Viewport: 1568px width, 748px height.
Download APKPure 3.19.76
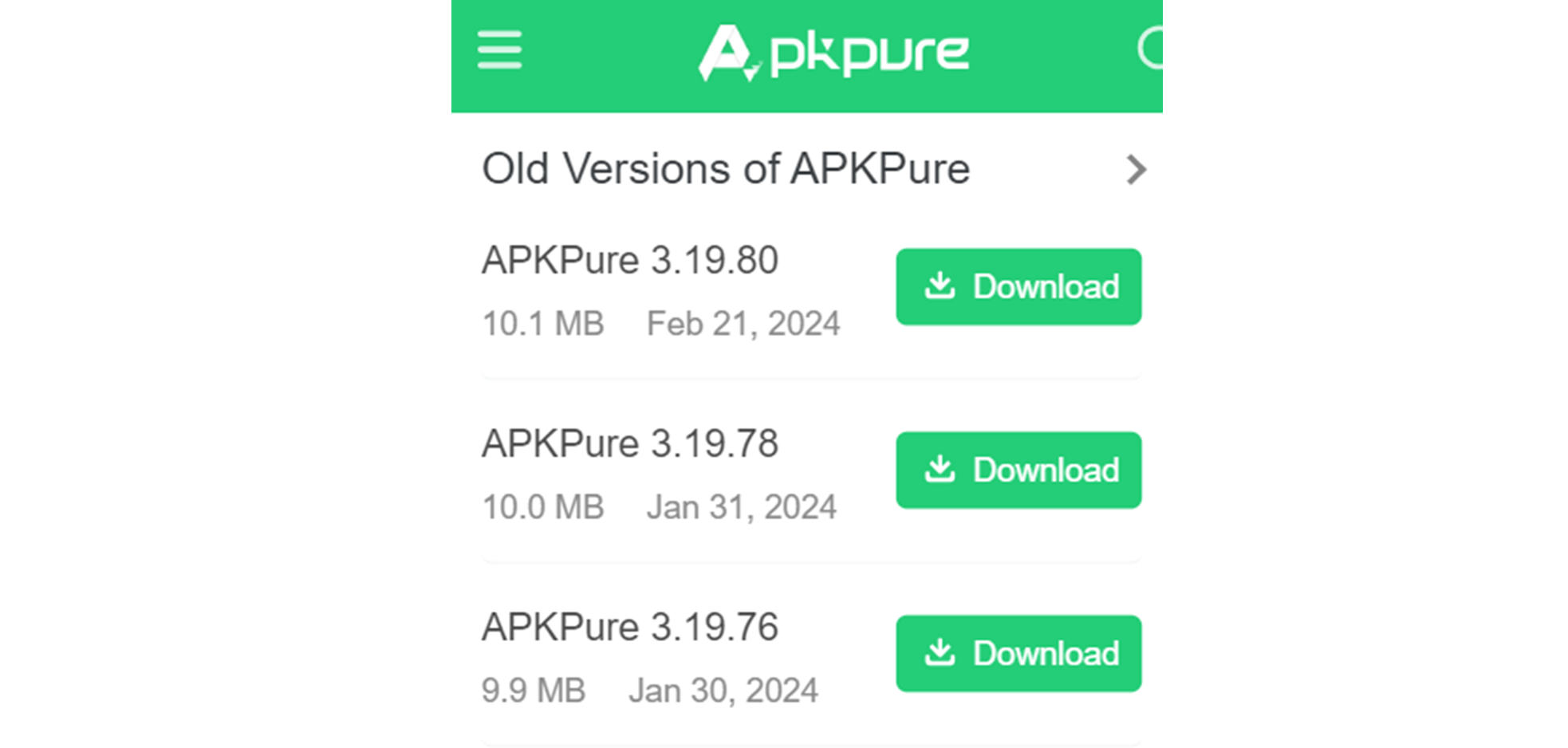coord(1018,654)
